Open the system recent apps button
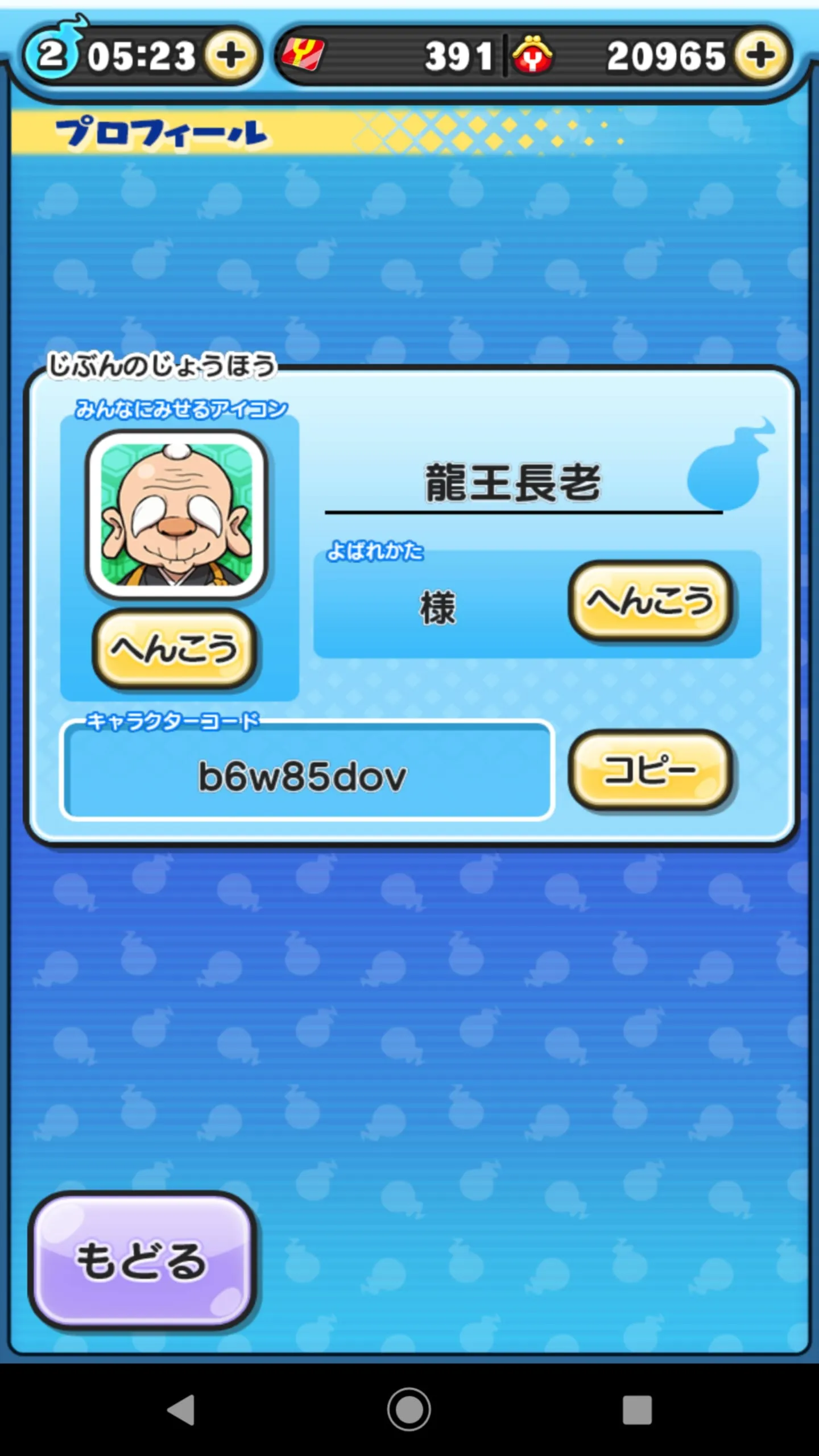Viewport: 819px width, 1456px height. pos(637,1410)
